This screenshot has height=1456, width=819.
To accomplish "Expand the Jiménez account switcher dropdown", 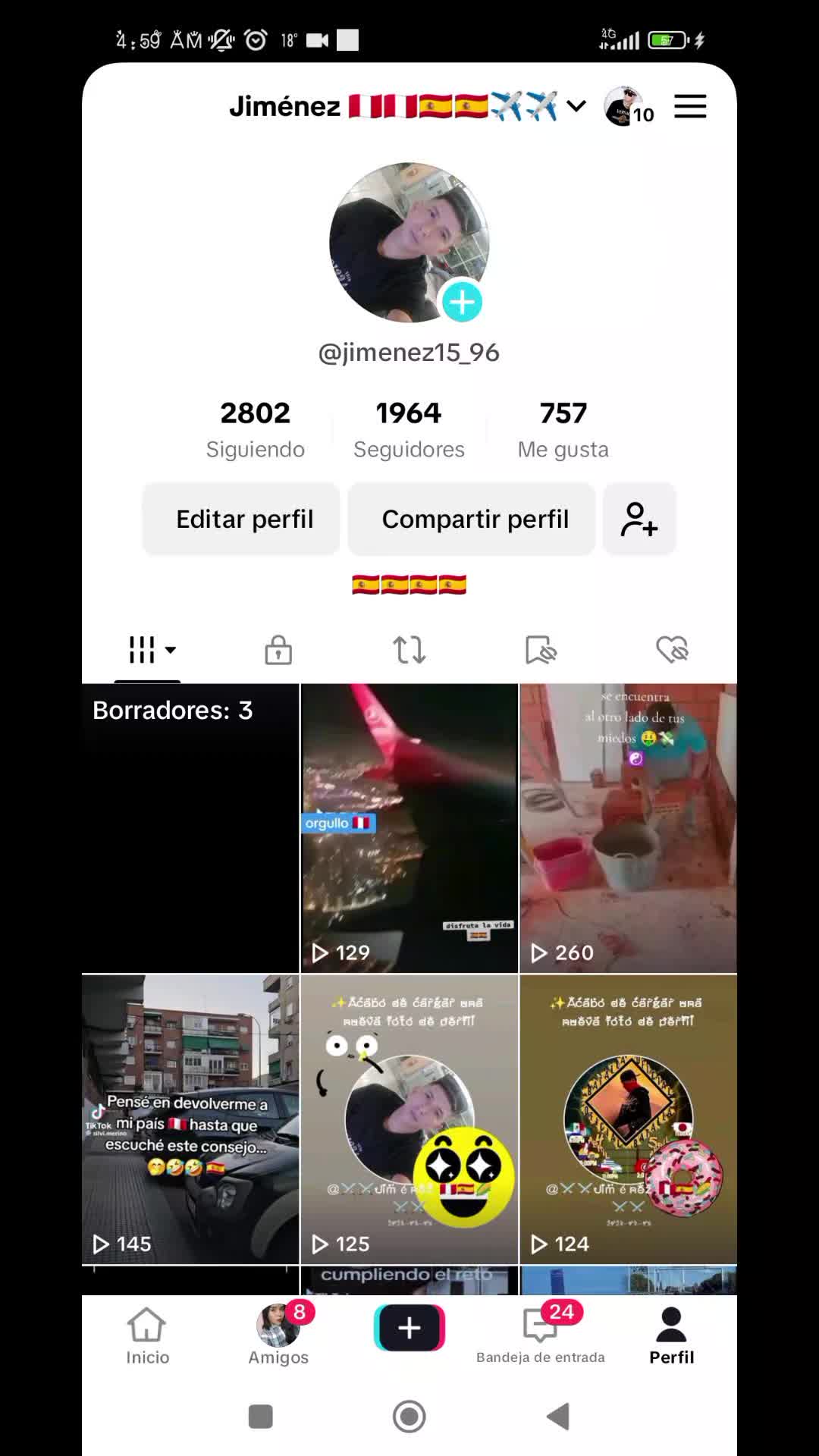I will pos(576,106).
